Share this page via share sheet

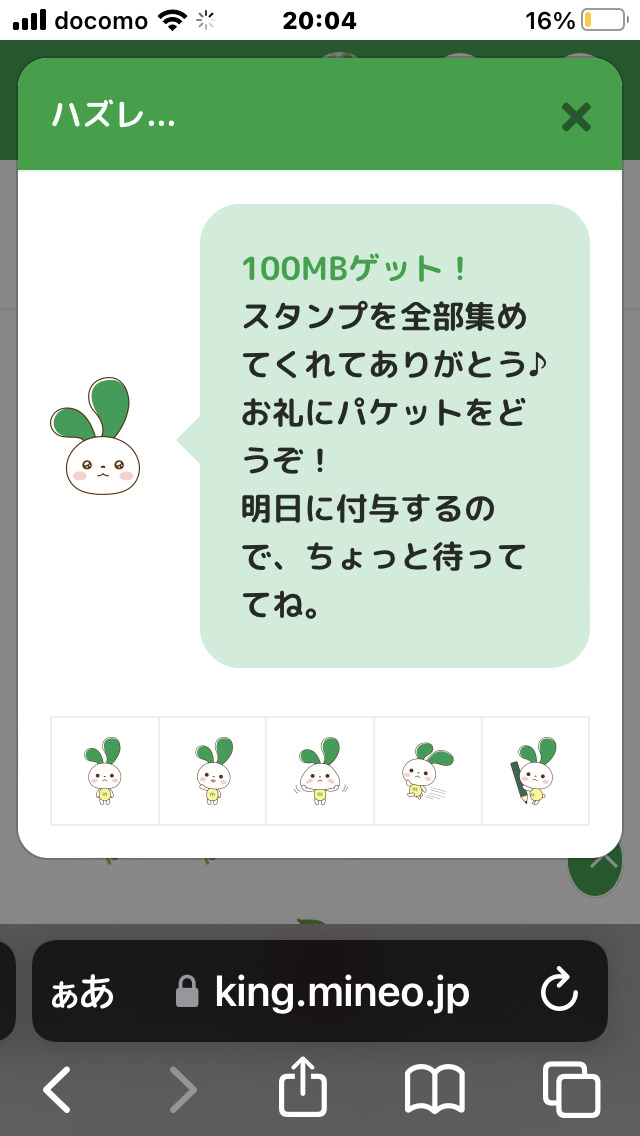pos(303,1088)
